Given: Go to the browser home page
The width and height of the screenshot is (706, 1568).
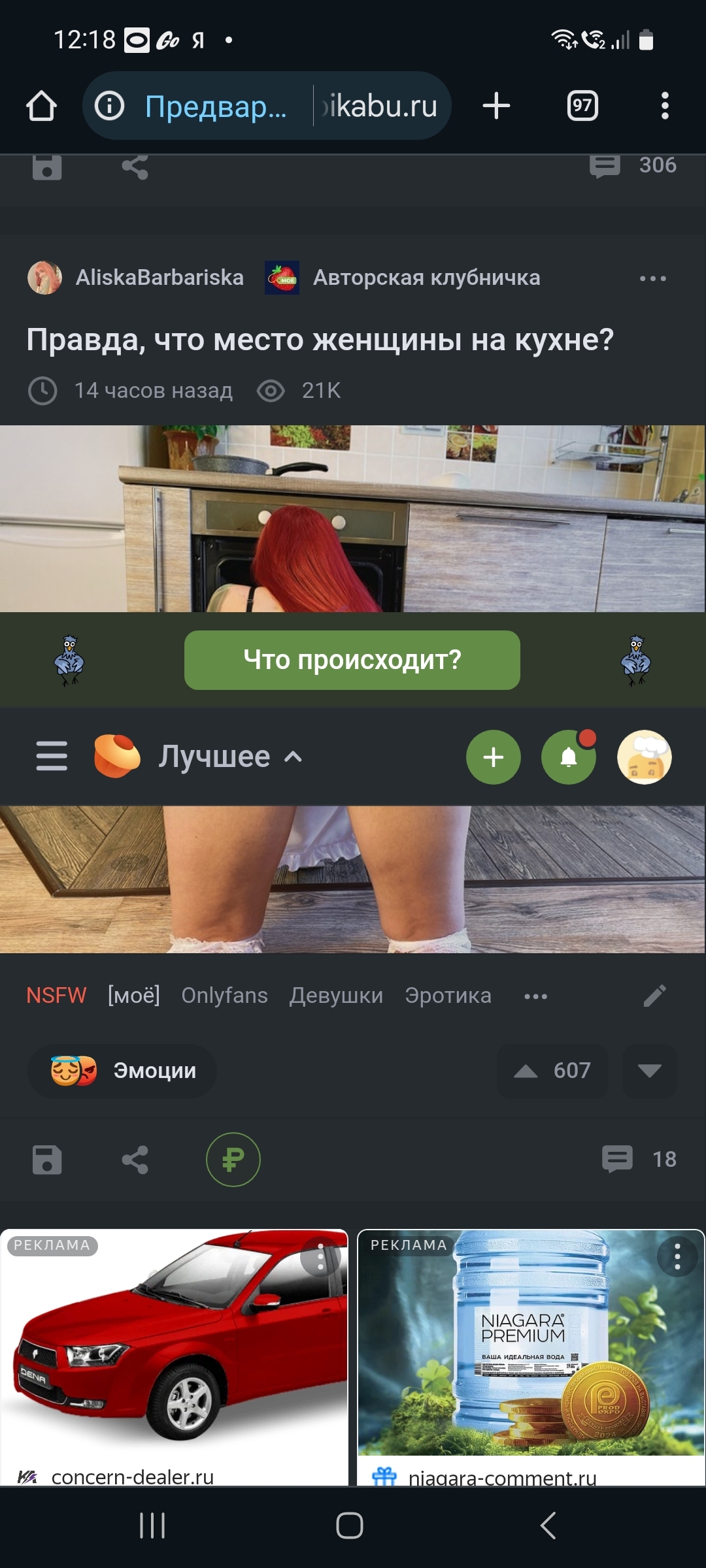Looking at the screenshot, I should pos(41,106).
